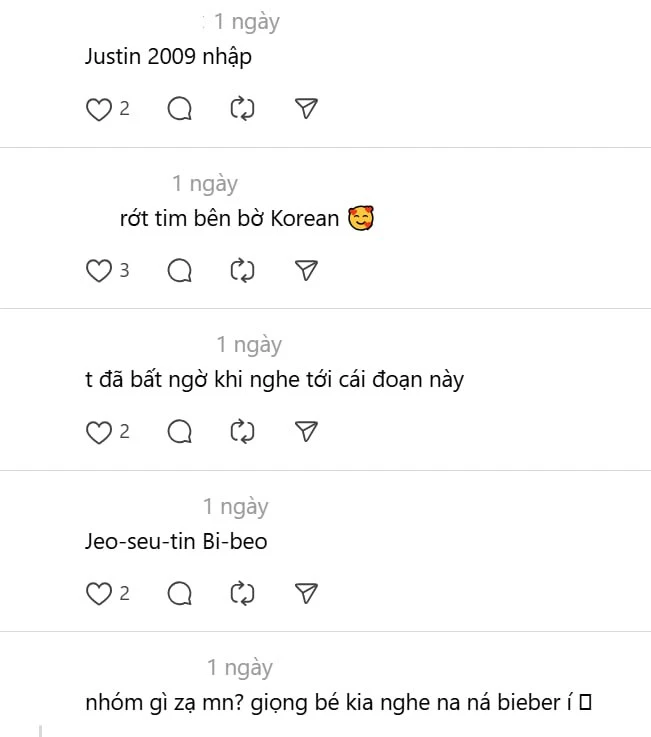Viewport: 651px width, 737px height.
Task: Like the "Jeo-seu-tin Bi-beo" comment
Action: pyautogui.click(x=99, y=594)
